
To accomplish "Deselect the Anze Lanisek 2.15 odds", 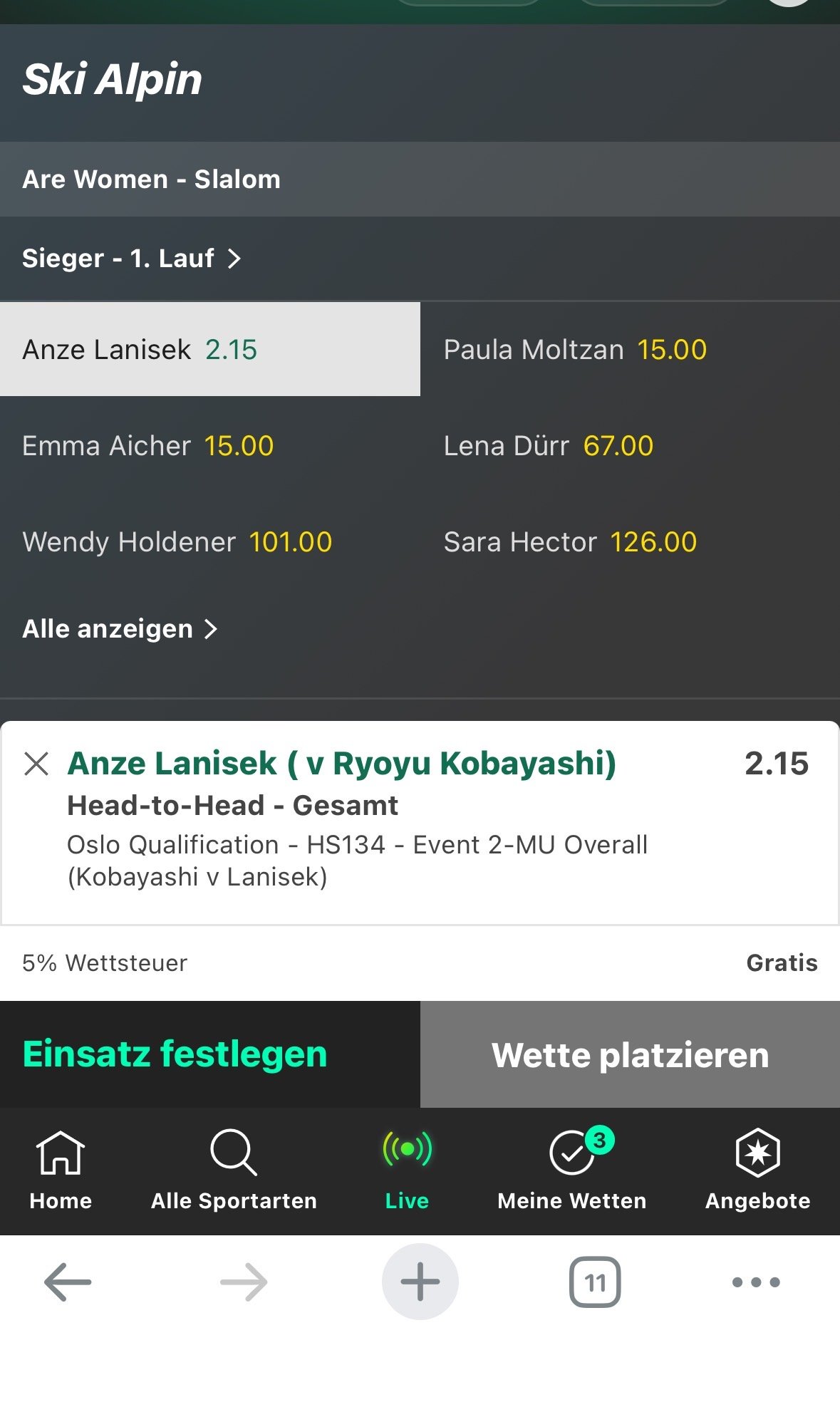I will point(209,349).
